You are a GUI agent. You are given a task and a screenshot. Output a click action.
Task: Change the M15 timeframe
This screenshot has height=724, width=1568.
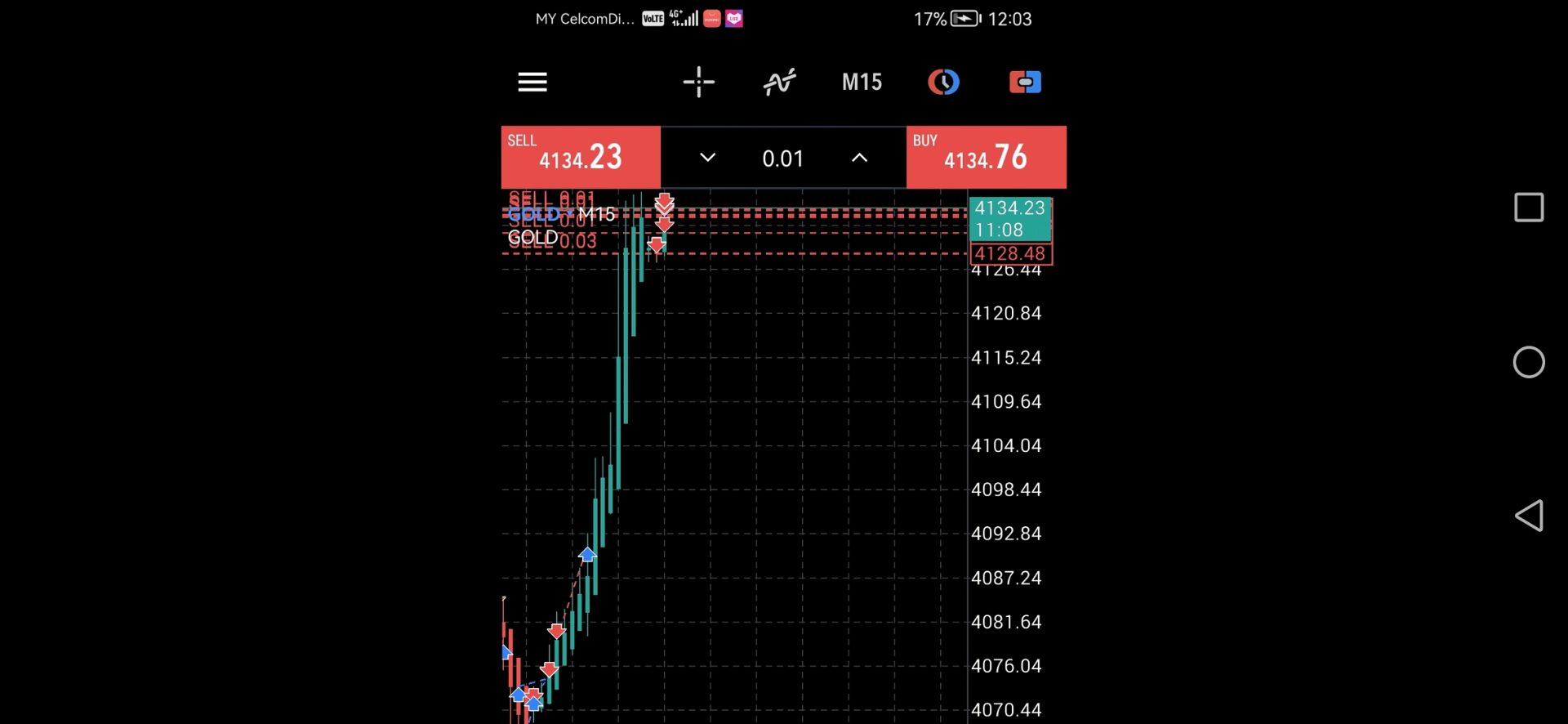[x=862, y=82]
